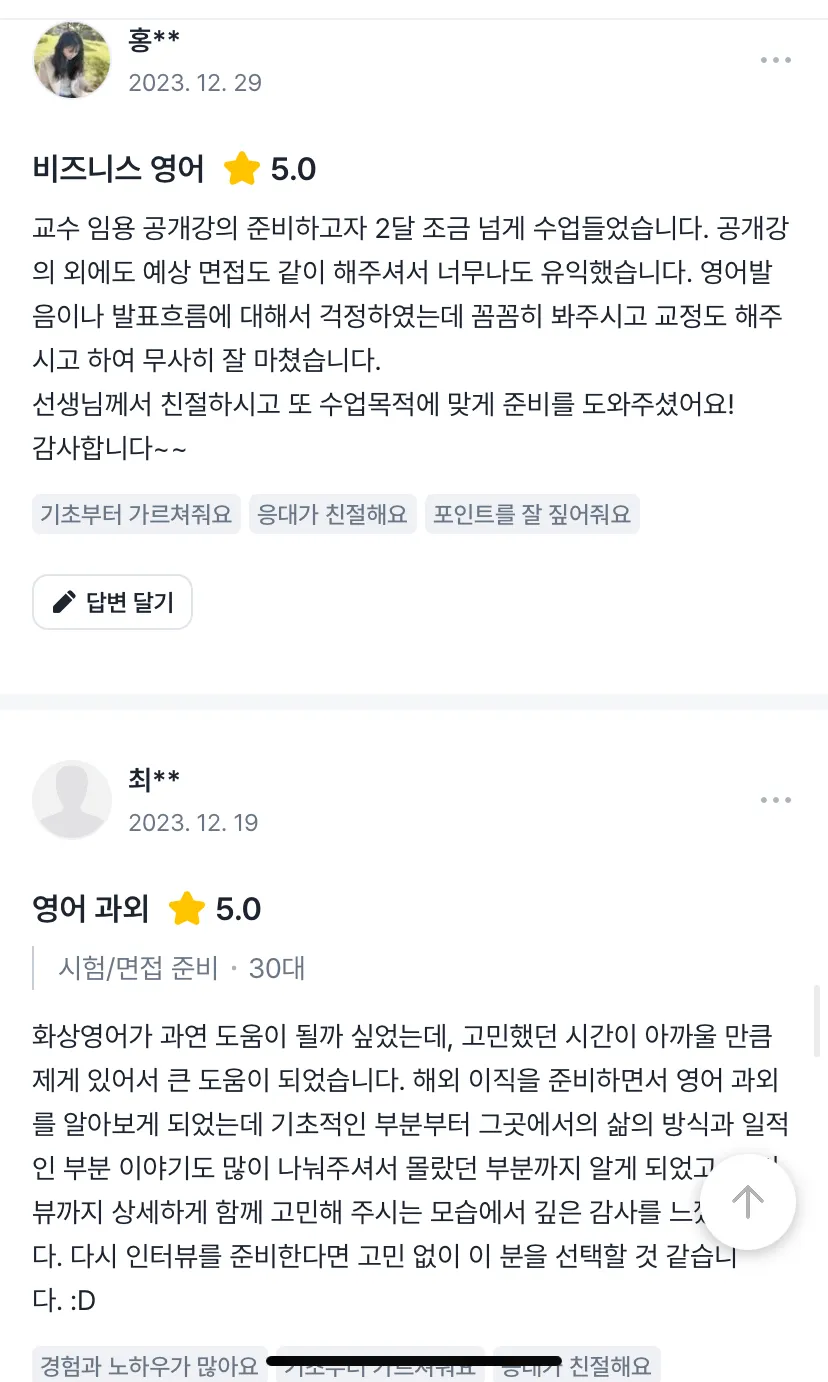Click the blank avatar icon of reviewer 최**
The image size is (828, 1382).
72,799
